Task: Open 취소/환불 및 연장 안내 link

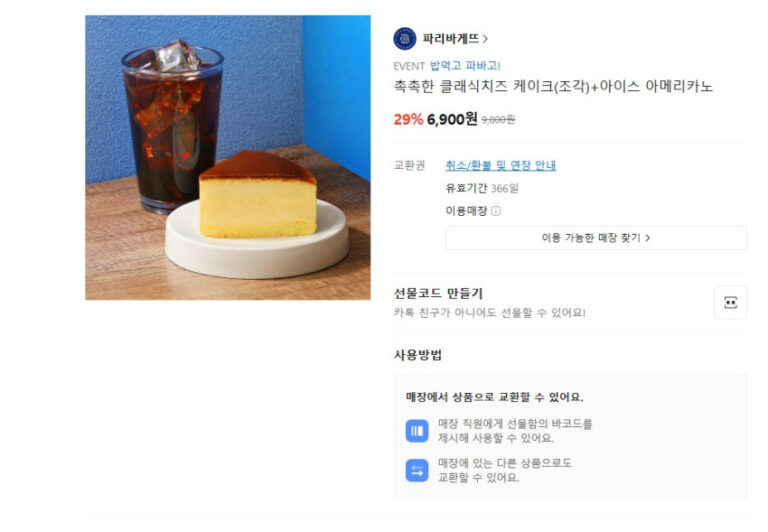Action: 500,165
